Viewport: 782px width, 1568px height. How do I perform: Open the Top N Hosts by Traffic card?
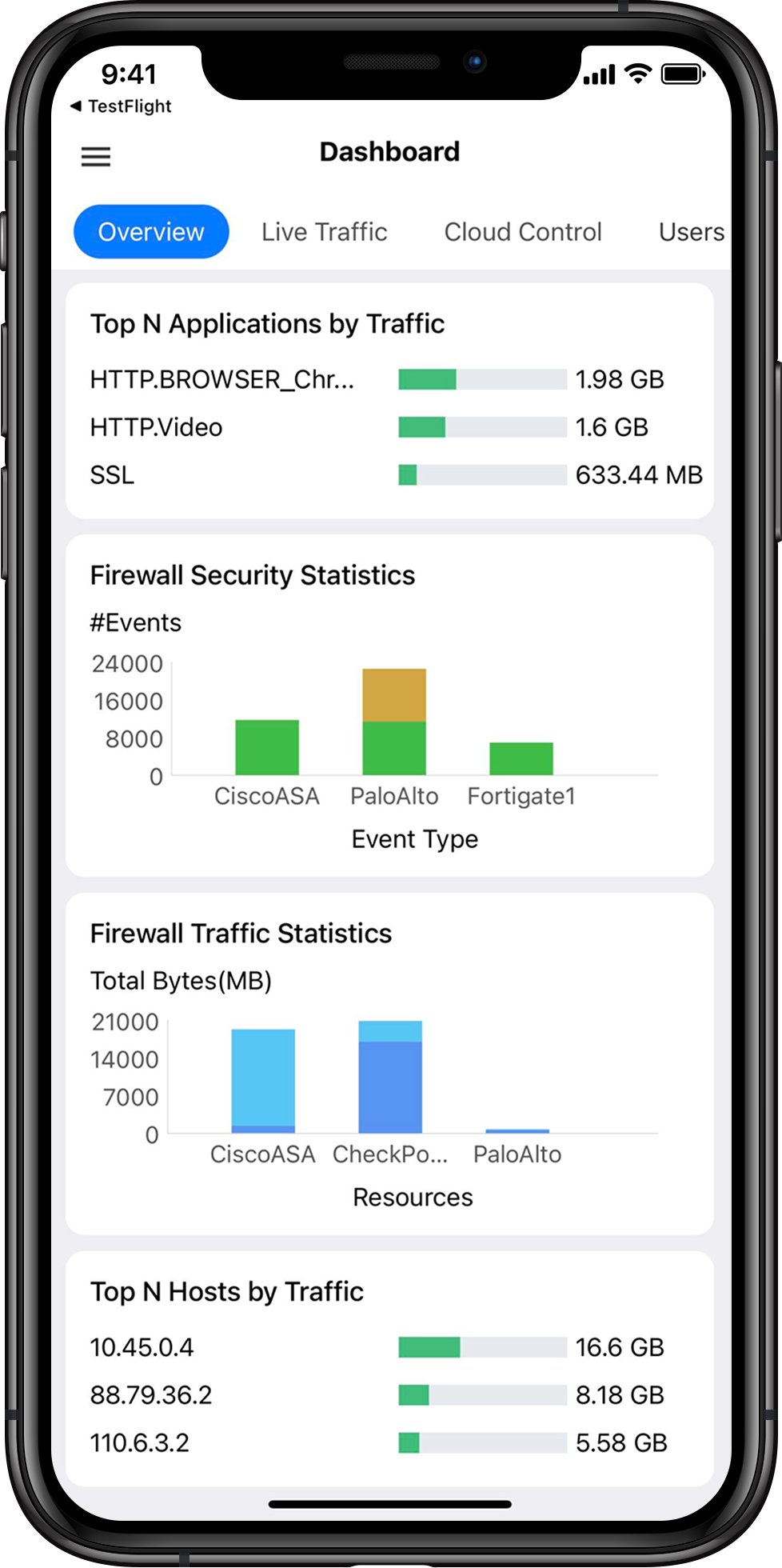click(x=226, y=1292)
